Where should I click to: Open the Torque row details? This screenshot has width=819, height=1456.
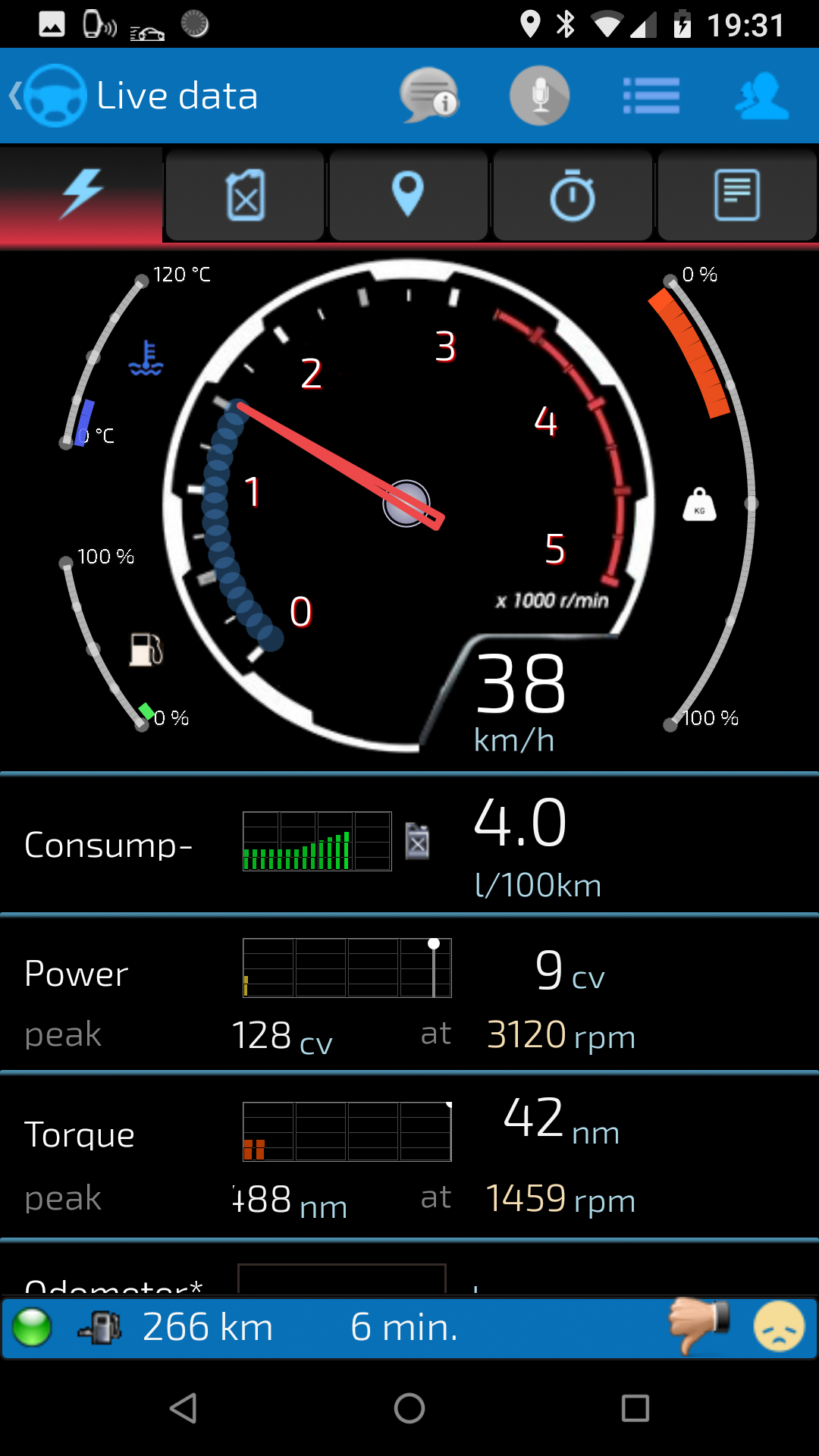click(409, 1156)
